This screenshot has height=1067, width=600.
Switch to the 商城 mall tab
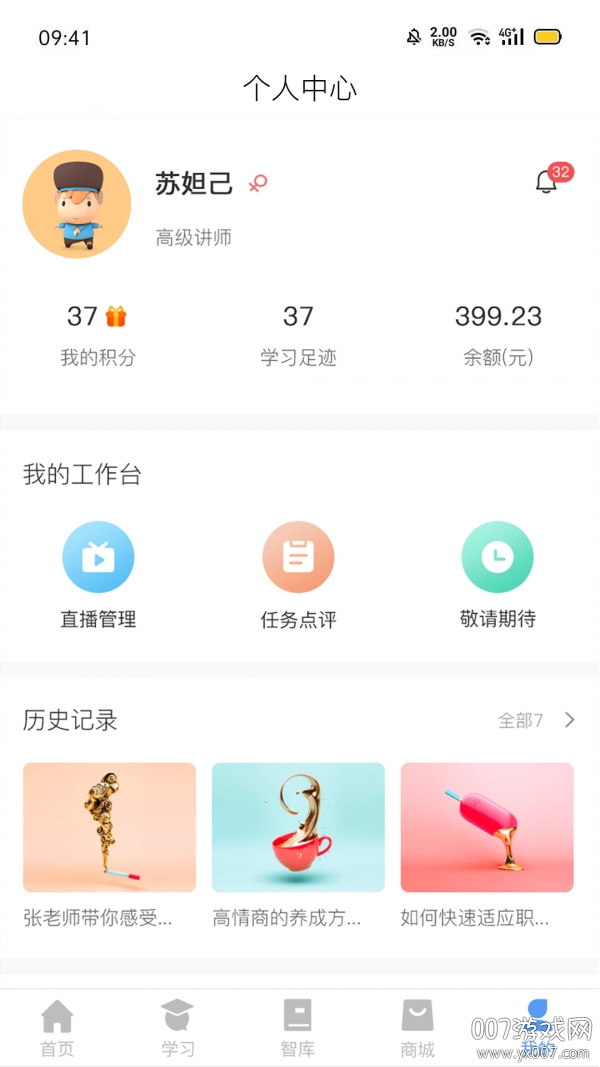(x=417, y=1029)
